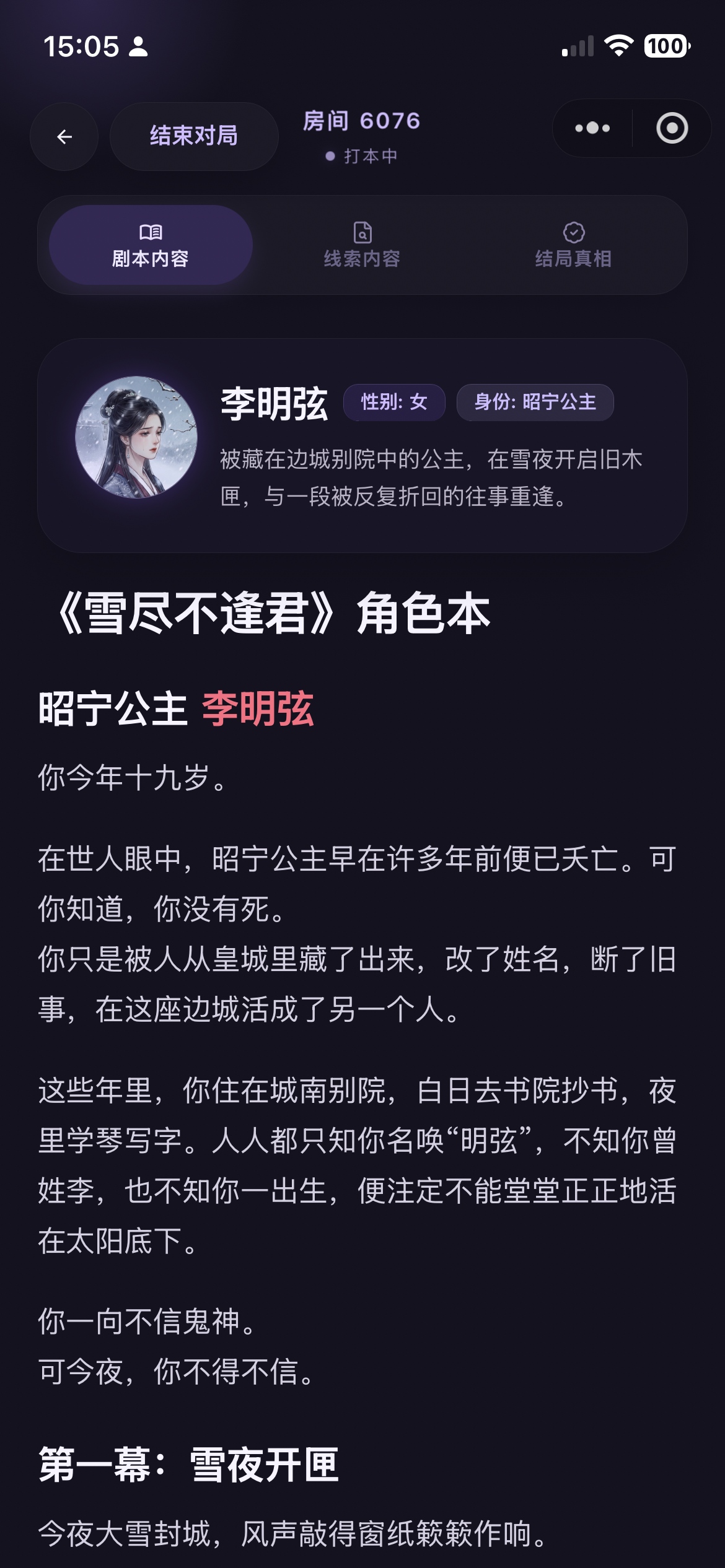Close the mini program with the circle icon
The height and width of the screenshot is (1568, 725).
(x=672, y=128)
